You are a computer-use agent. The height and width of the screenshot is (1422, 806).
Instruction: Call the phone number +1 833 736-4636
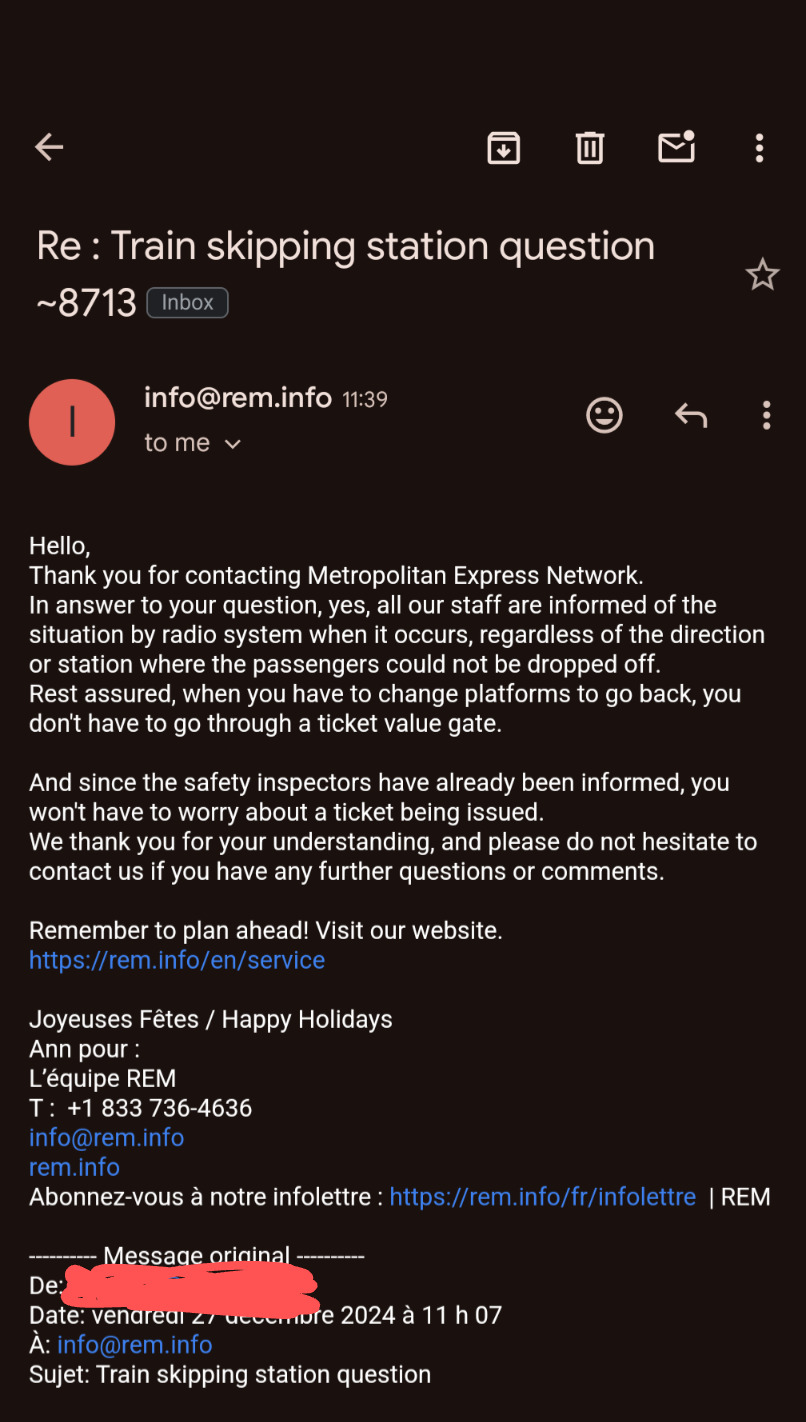tap(160, 1108)
